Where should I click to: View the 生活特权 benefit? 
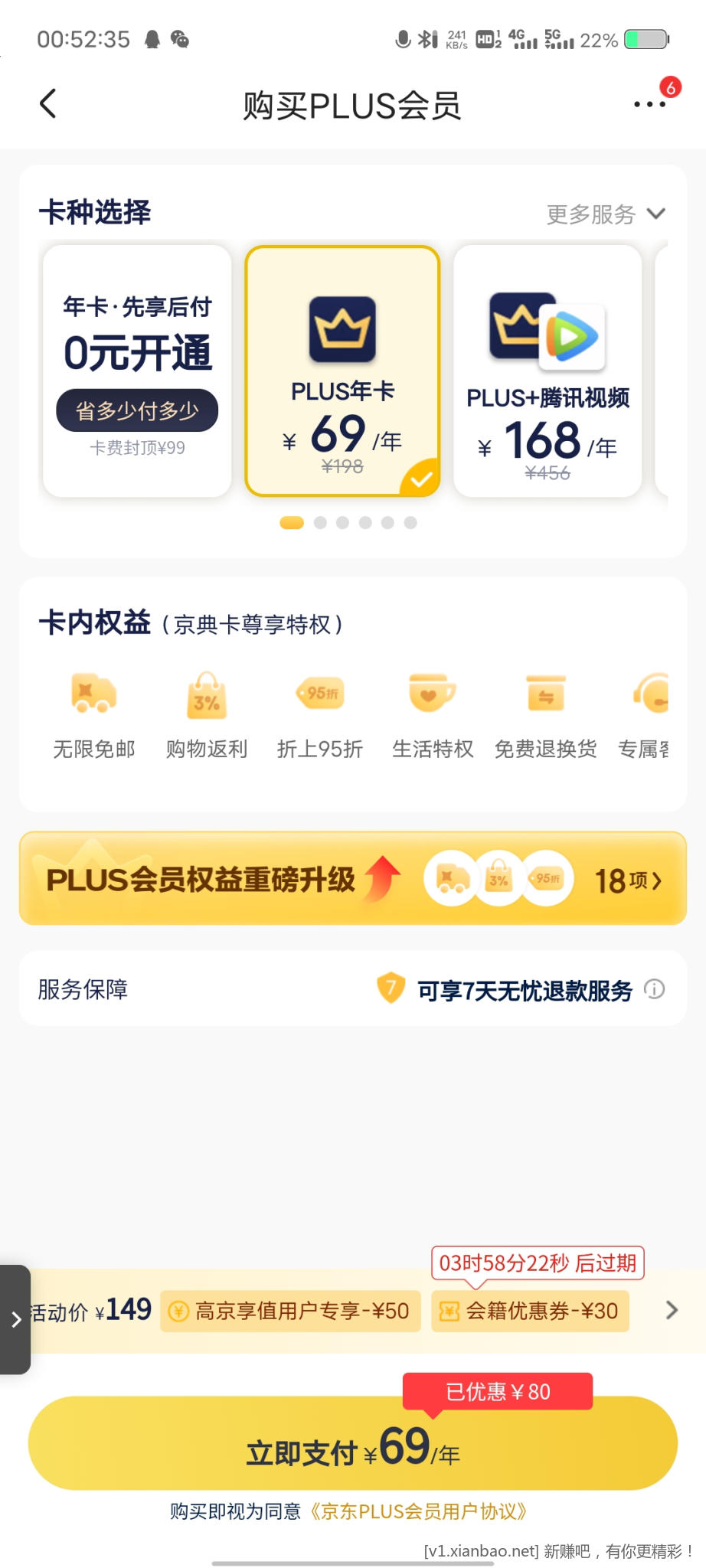(433, 716)
